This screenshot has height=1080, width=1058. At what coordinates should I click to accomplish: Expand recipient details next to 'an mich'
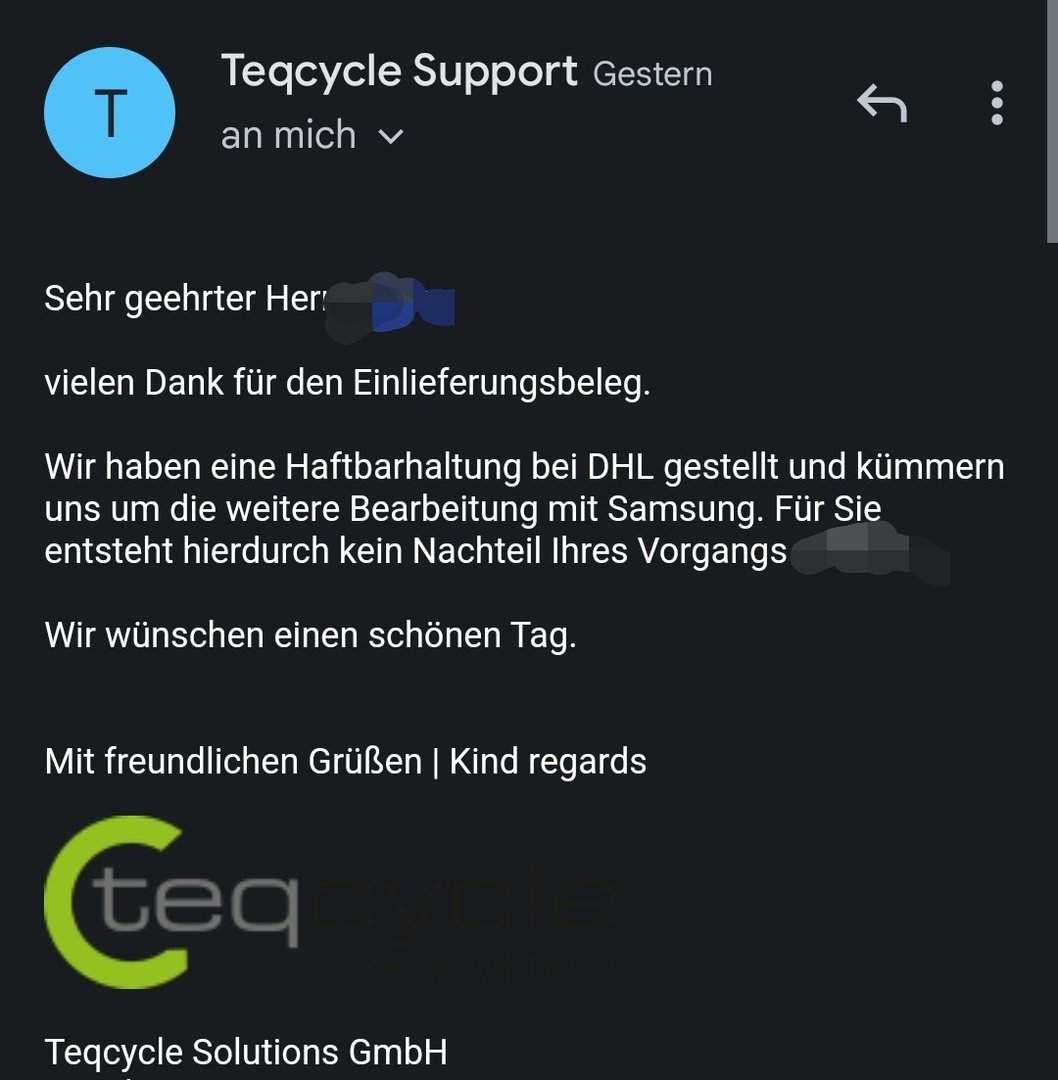point(391,136)
